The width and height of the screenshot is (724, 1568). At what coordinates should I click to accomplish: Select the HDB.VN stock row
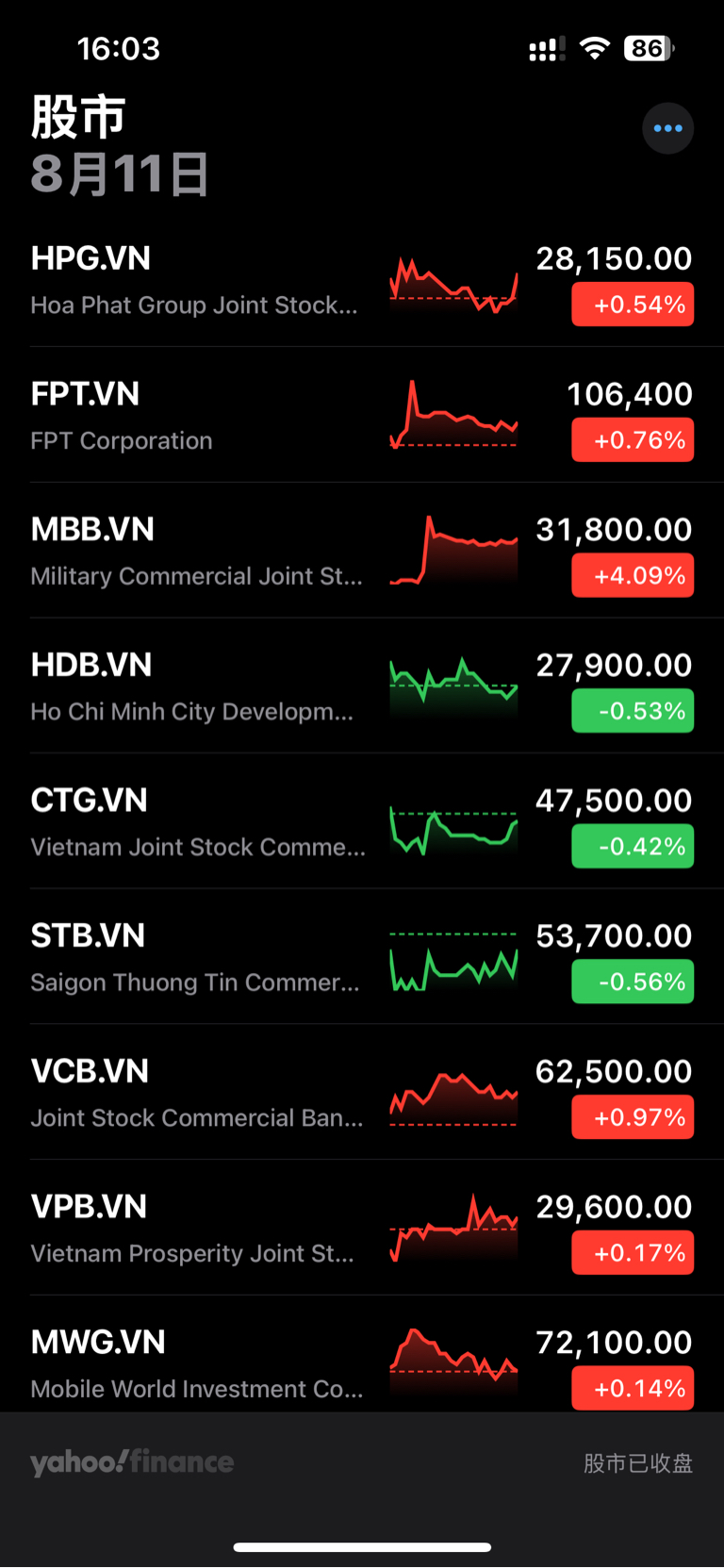tap(362, 686)
